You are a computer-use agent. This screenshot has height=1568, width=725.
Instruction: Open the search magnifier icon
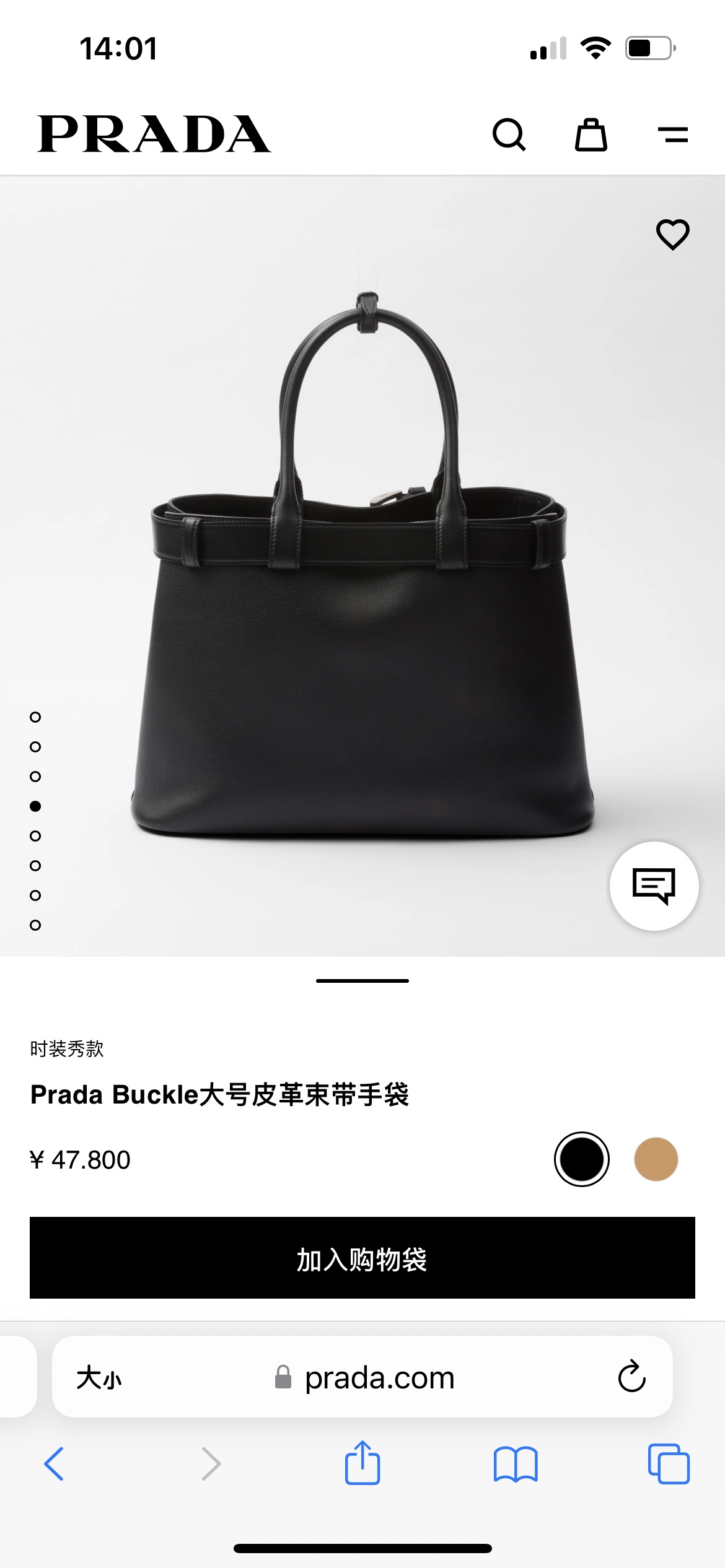[509, 134]
